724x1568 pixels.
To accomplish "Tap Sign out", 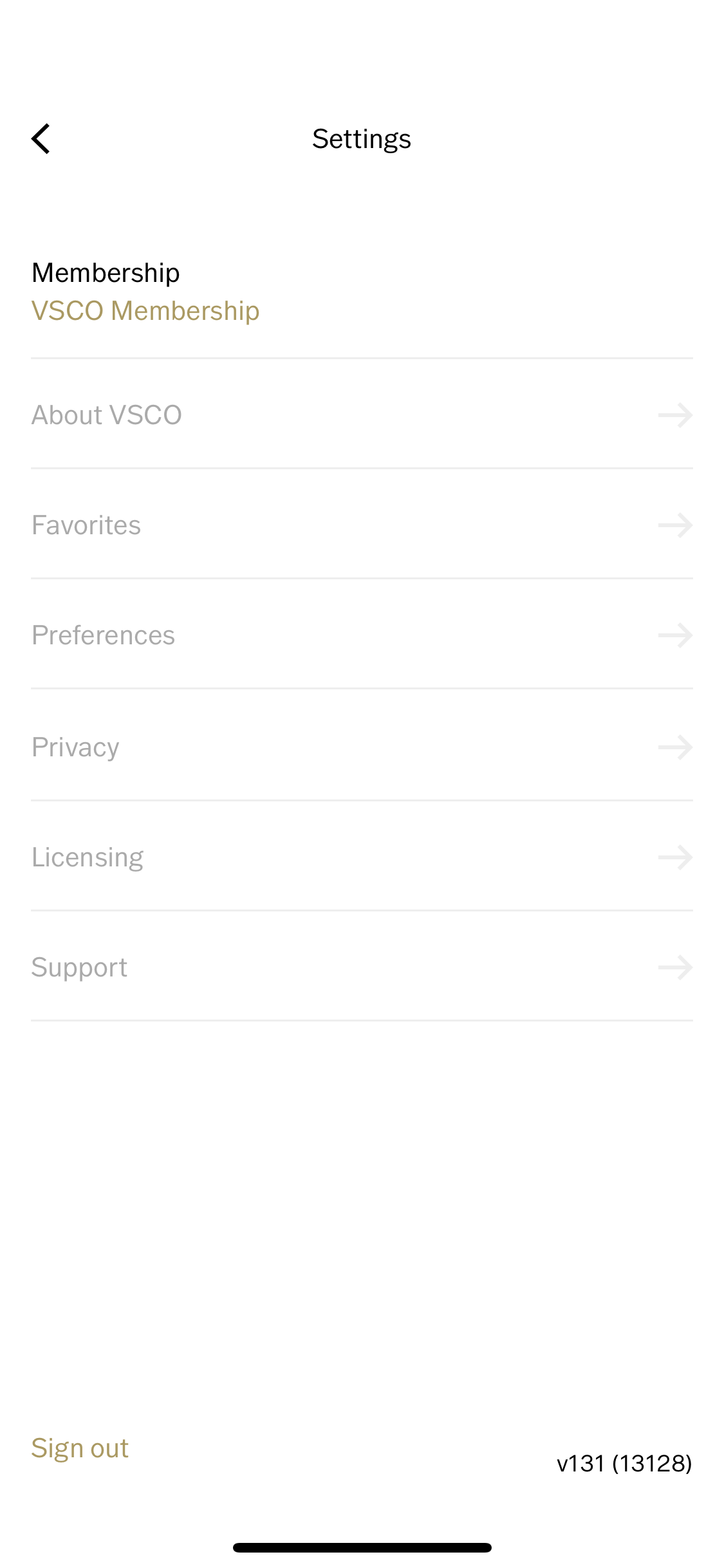I will click(x=80, y=1448).
